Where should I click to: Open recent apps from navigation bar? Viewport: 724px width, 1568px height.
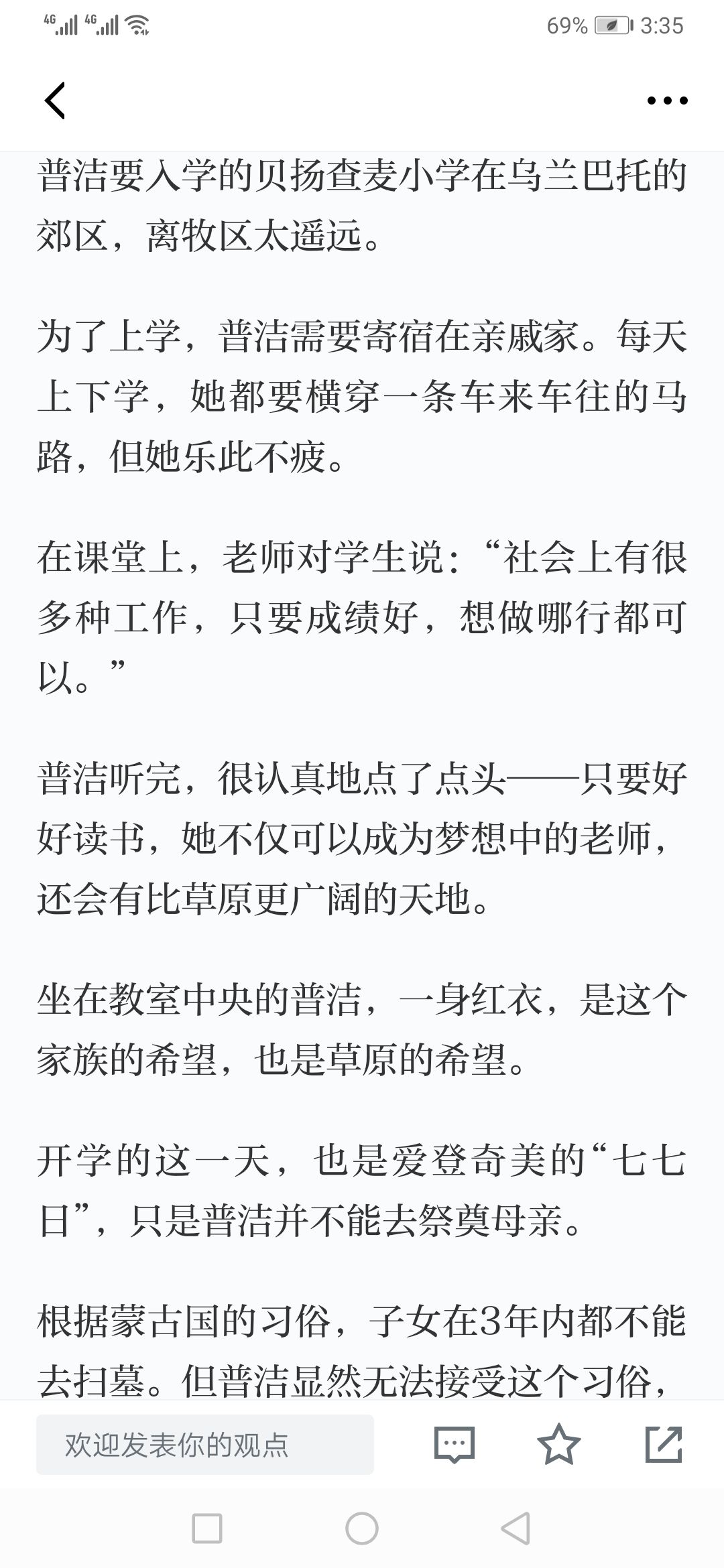point(207,1529)
